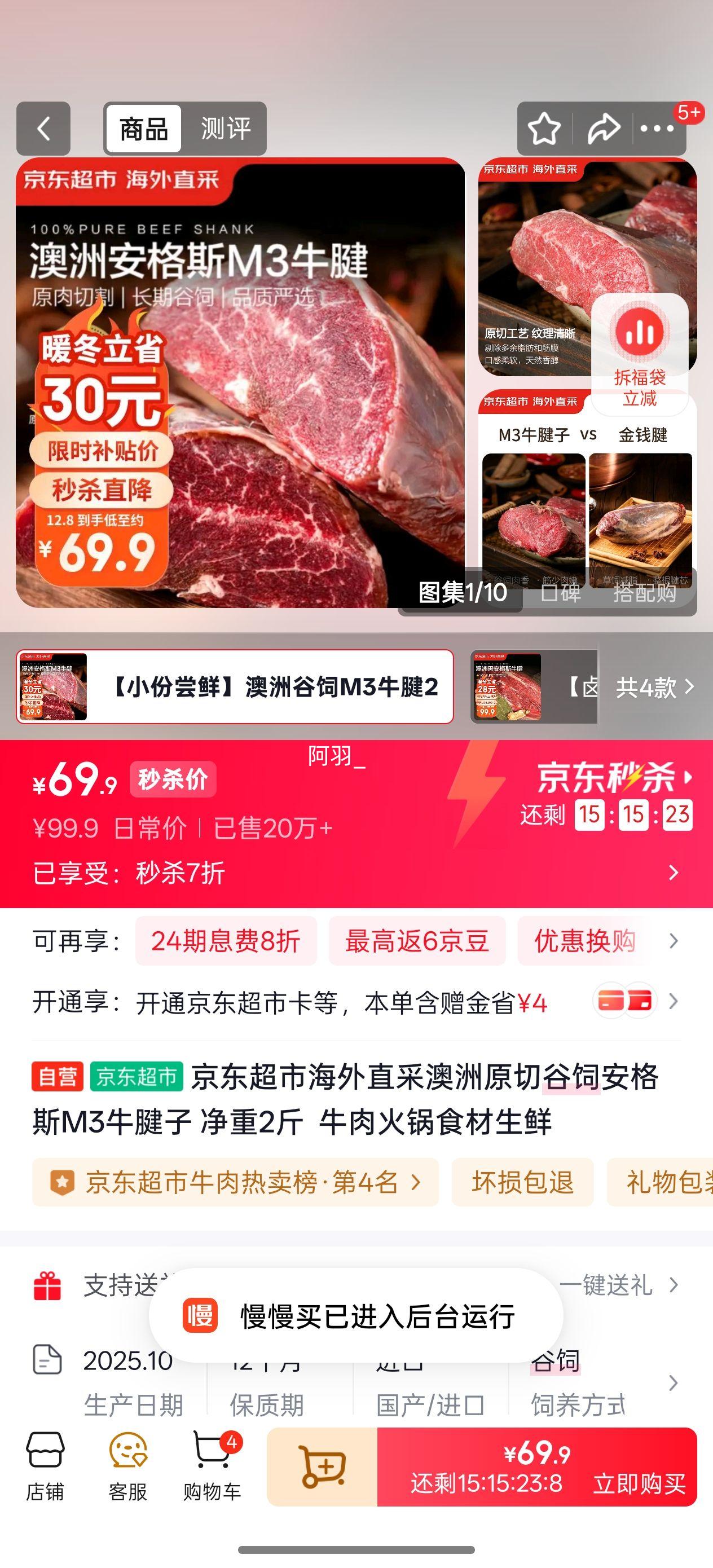Open the 京东秒杀 flash sale page
Screen dimensions: 713x1568
click(x=613, y=777)
